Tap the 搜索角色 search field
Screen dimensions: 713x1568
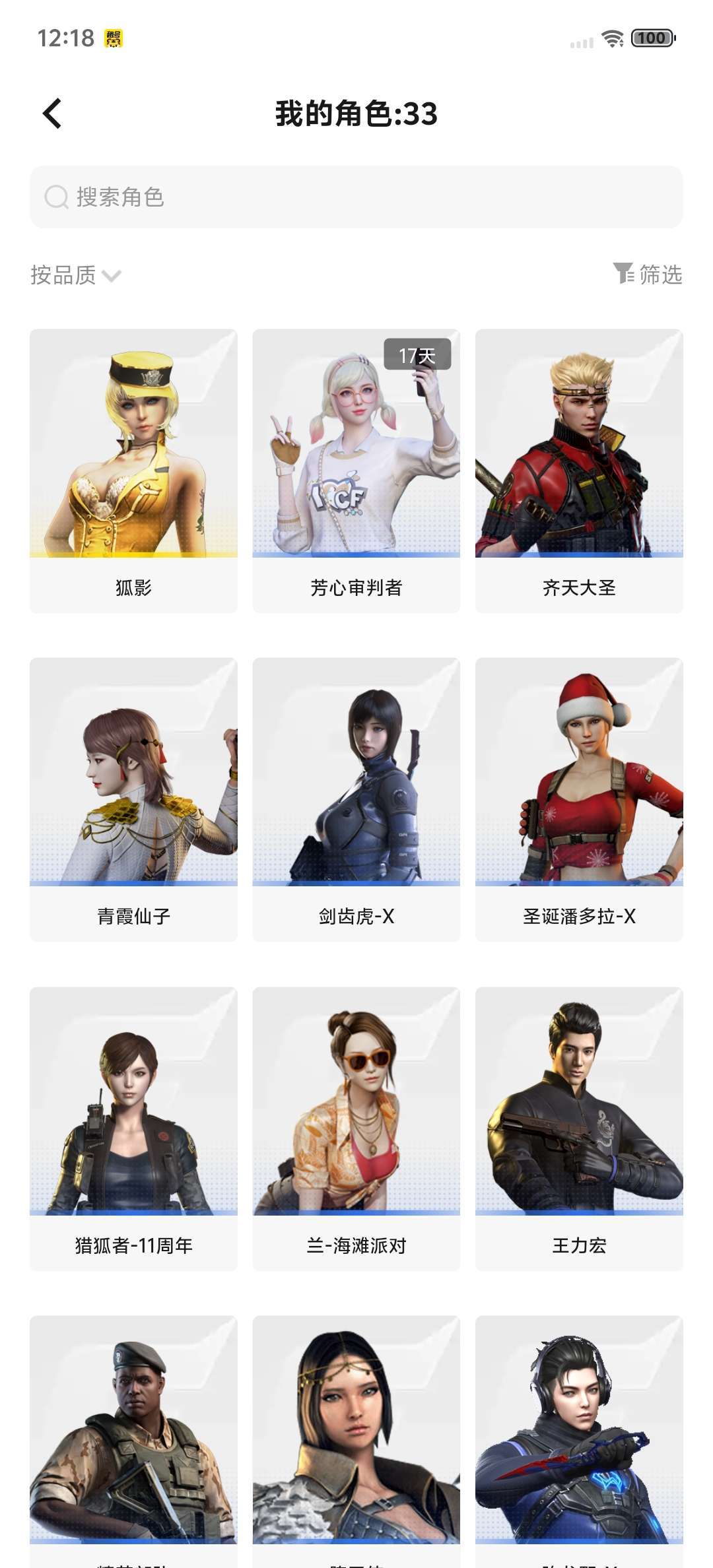click(x=356, y=197)
